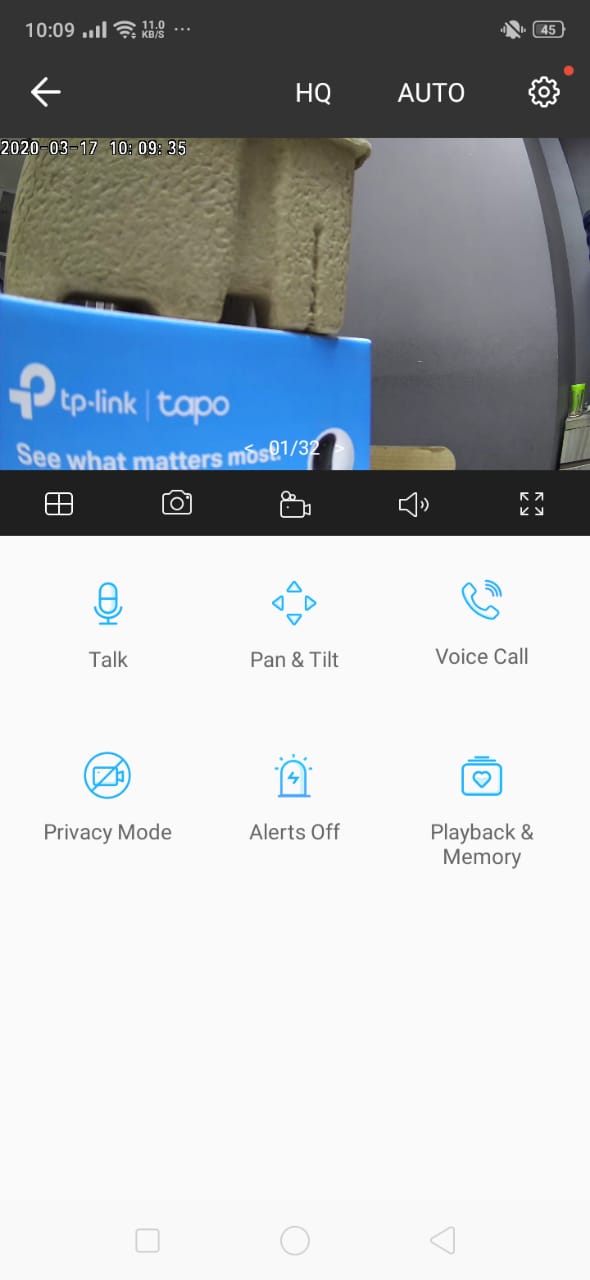Tap the system home button

tap(295, 1241)
